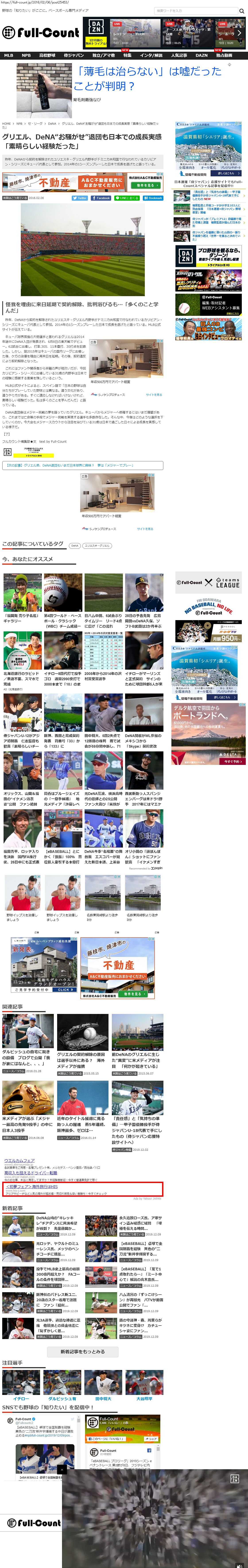Screen dimensions: 248x1568
Task: Share the article on Facebook
Action: tap(102, 198)
